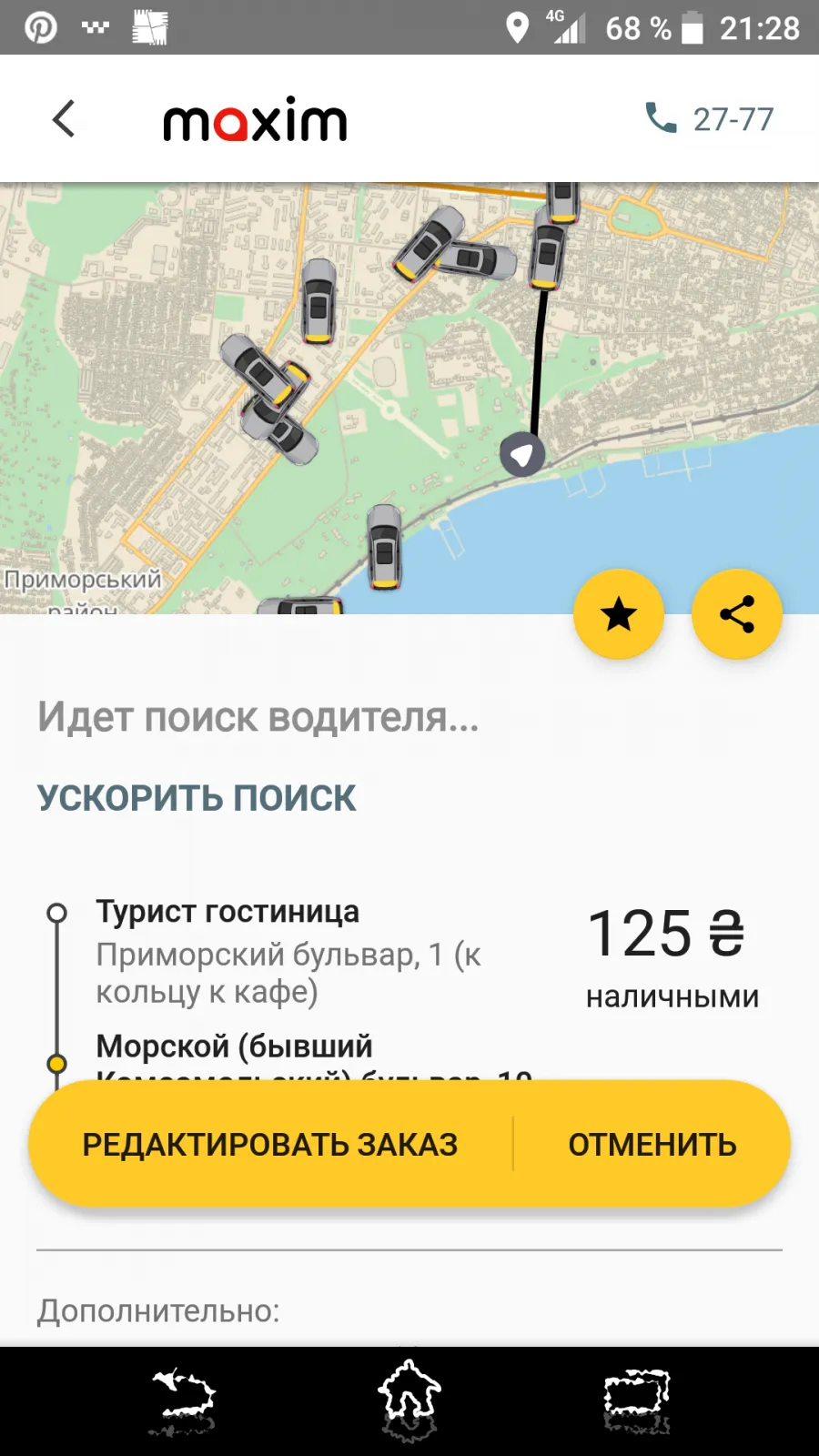The height and width of the screenshot is (1456, 819).
Task: Tap УСКОРИТЬ ПОИСК to speed up search
Action: coord(197,798)
